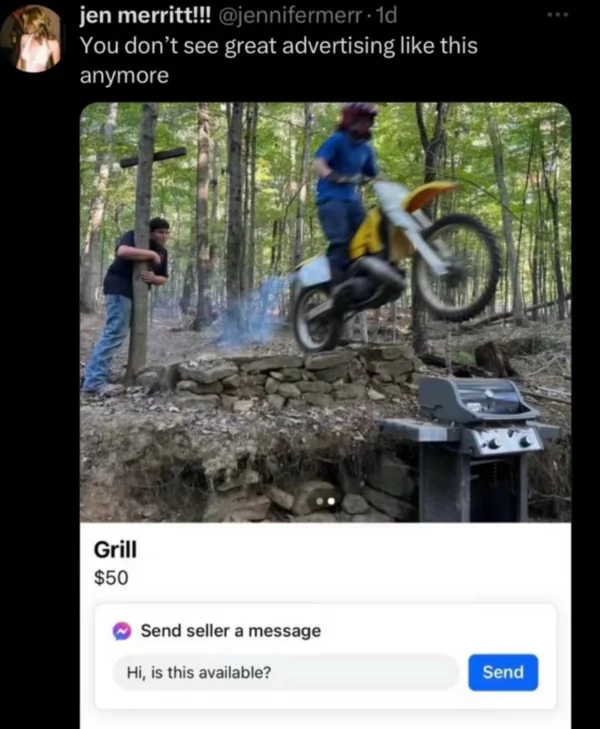Open the attached grill listing image
The image size is (600, 729).
tap(325, 310)
